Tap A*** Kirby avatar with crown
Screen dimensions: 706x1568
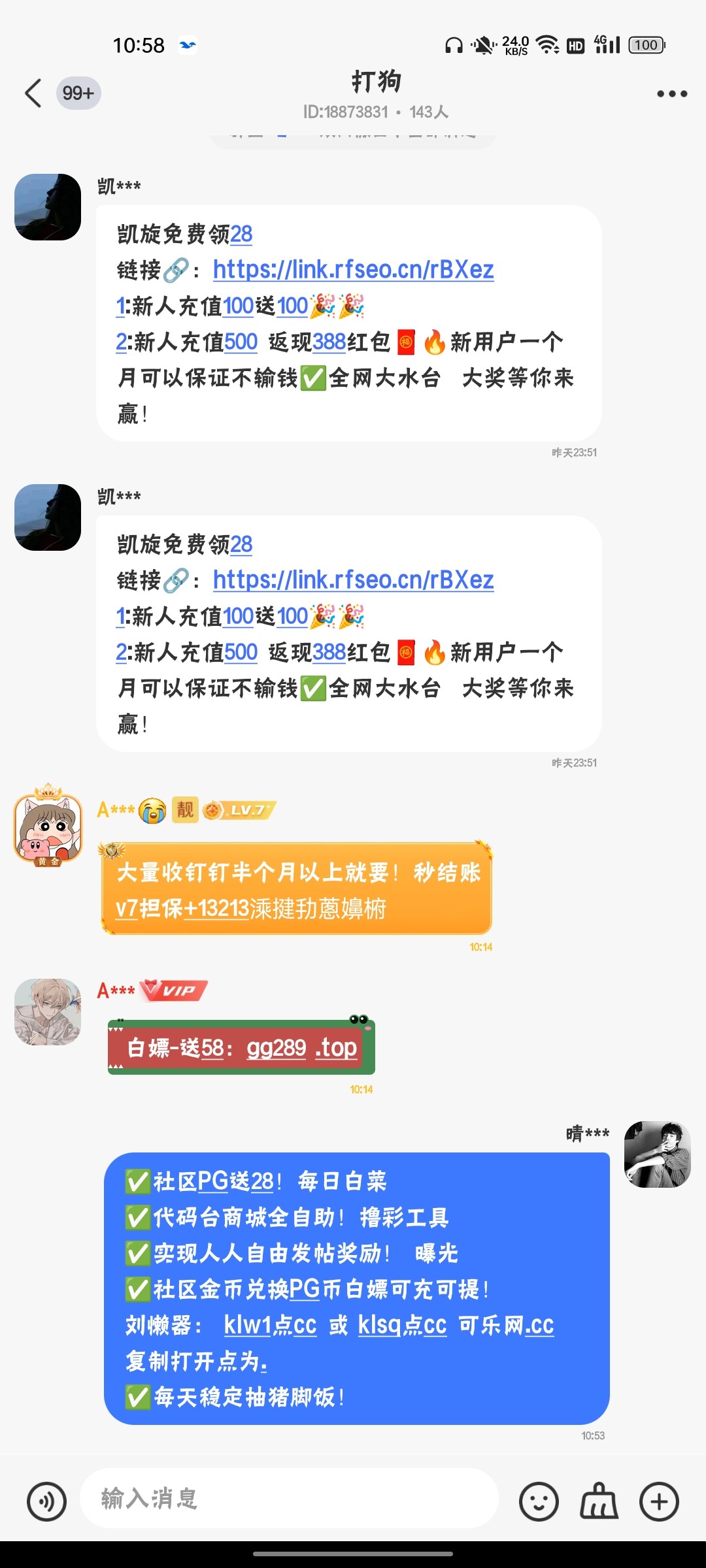[48, 828]
